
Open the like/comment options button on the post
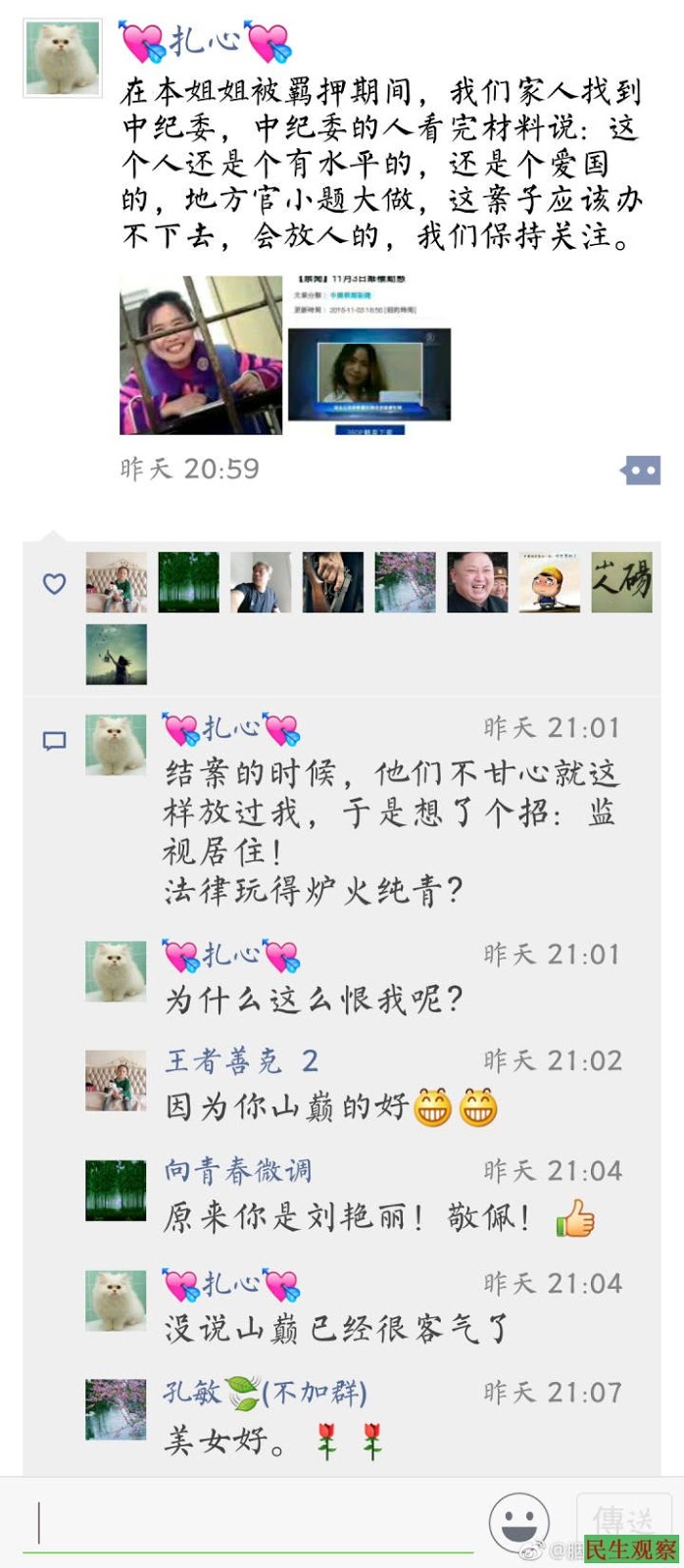[641, 471]
